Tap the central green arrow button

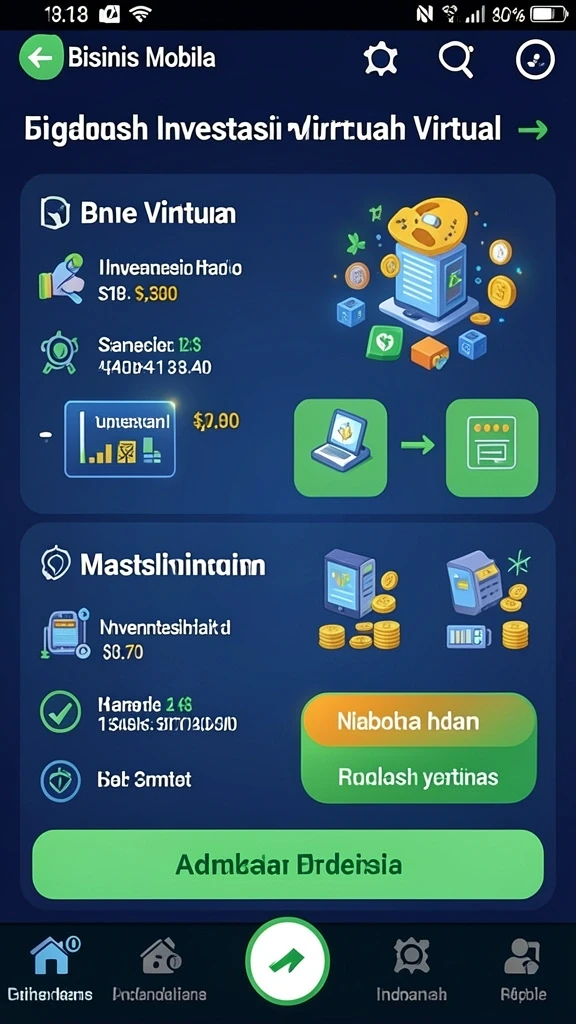point(287,961)
